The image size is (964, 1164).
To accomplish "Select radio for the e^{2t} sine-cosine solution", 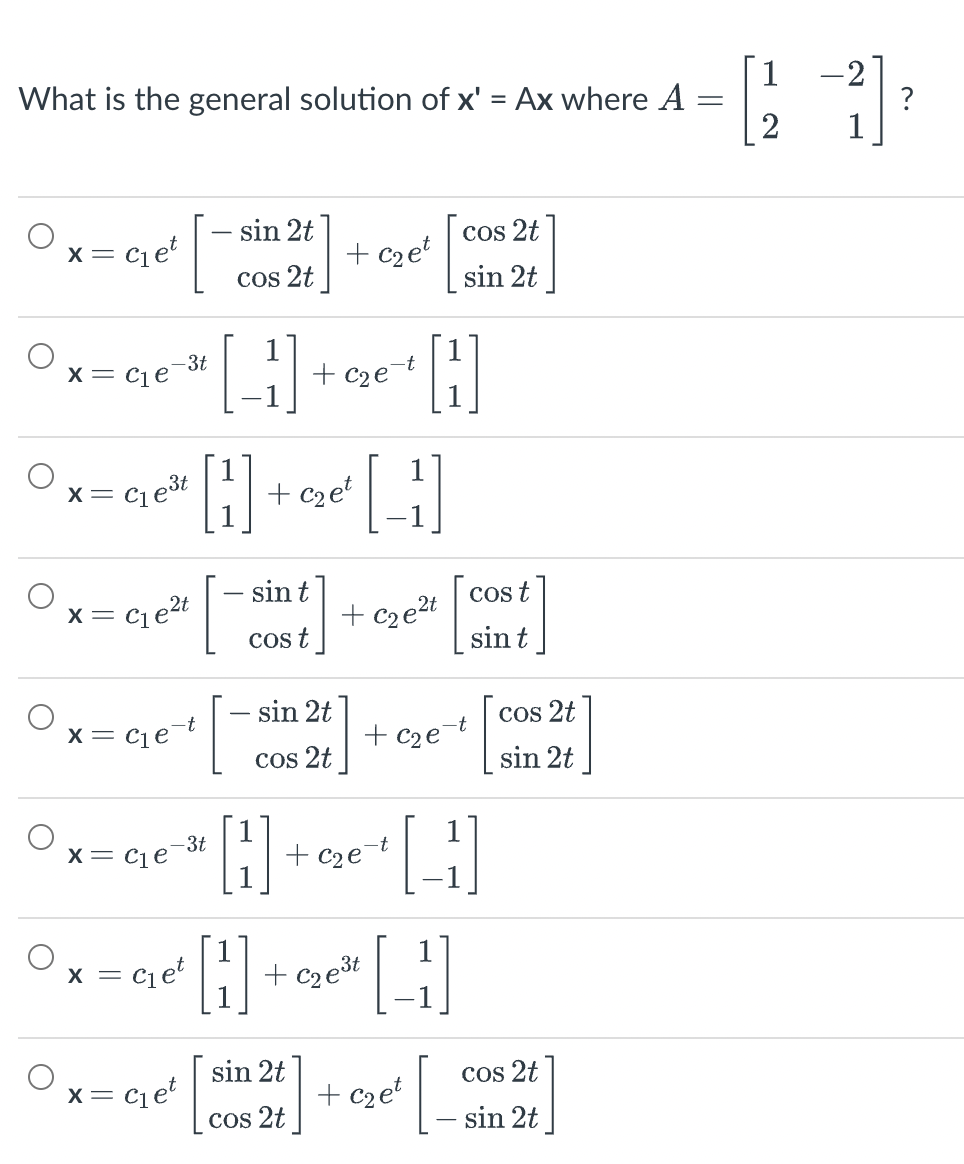I will [x=40, y=595].
